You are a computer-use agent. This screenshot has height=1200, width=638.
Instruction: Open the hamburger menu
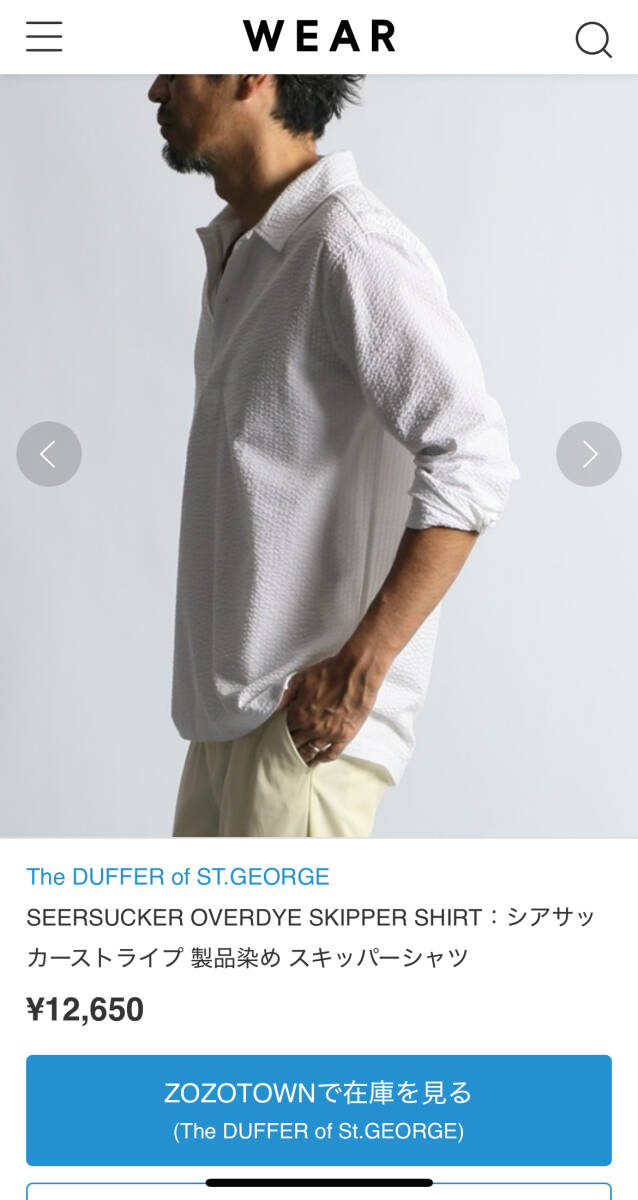(x=44, y=37)
